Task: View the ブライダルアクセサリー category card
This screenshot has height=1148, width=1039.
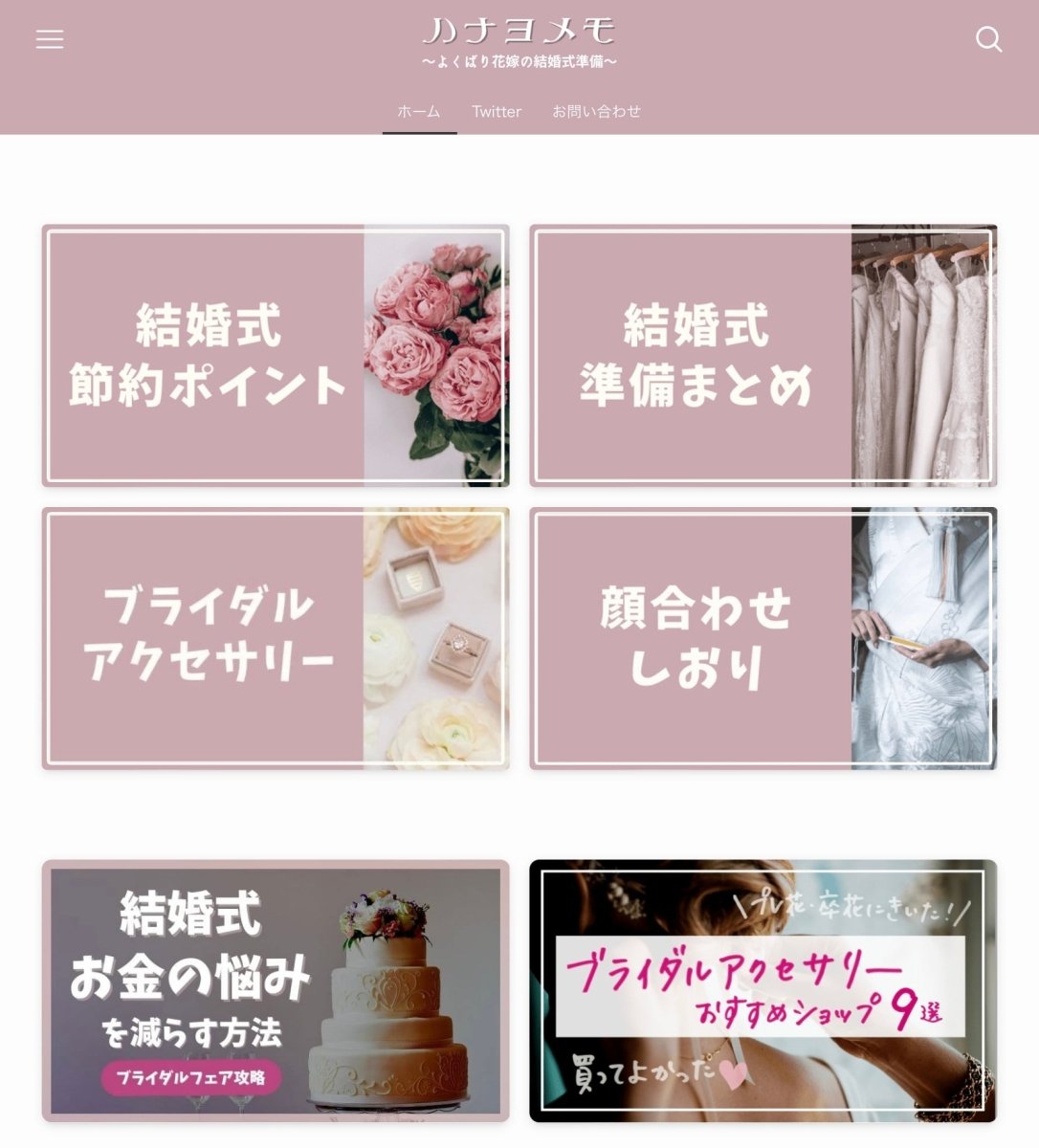Action: [276, 638]
